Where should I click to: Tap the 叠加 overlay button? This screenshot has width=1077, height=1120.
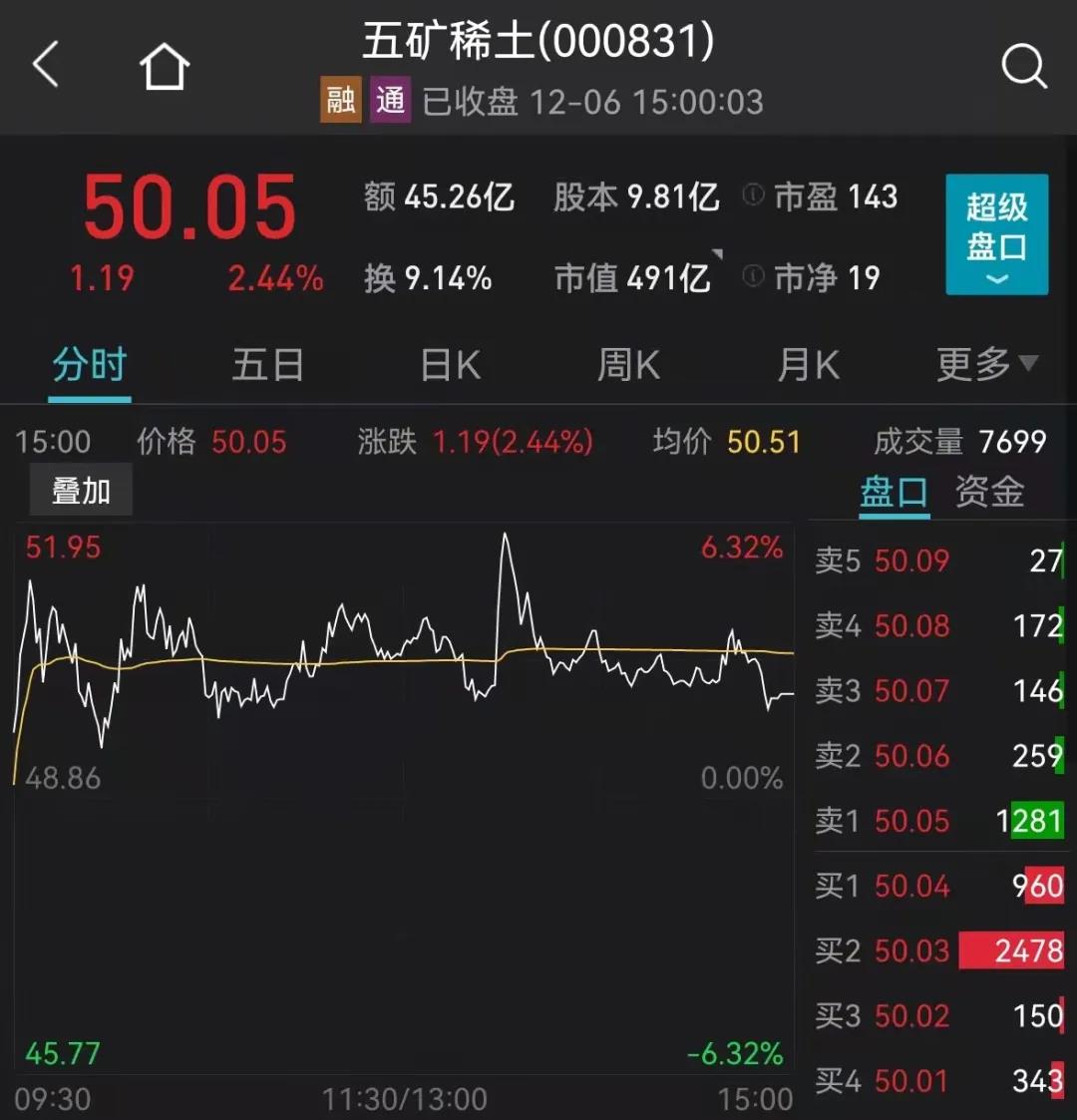pos(81,492)
